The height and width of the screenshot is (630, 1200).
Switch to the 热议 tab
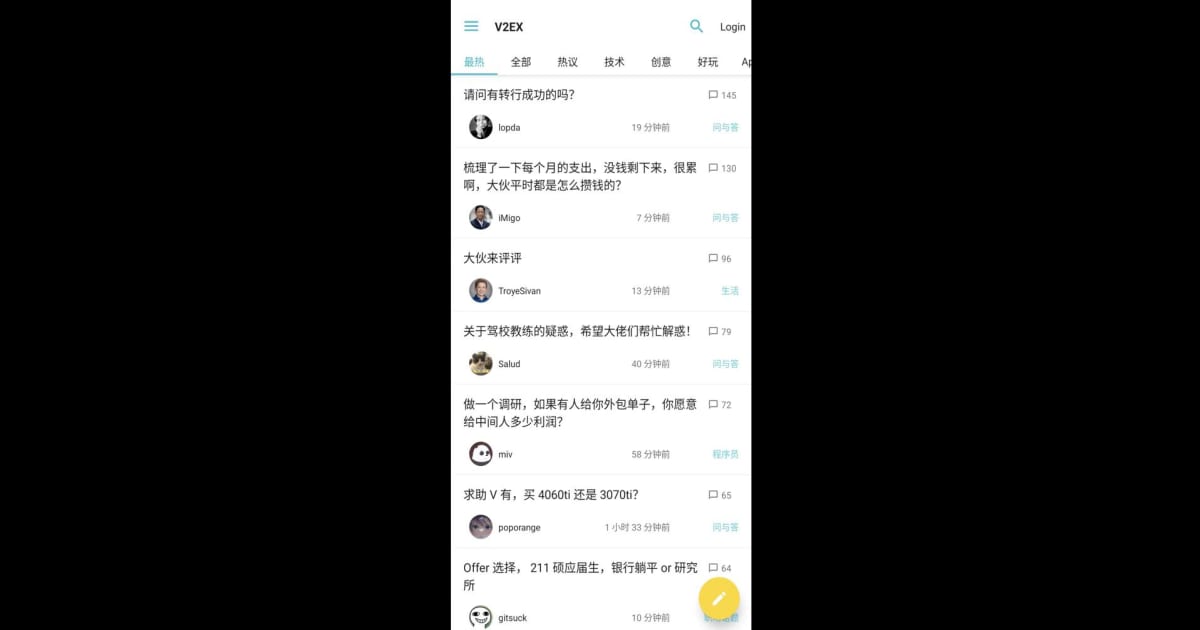[x=567, y=62]
